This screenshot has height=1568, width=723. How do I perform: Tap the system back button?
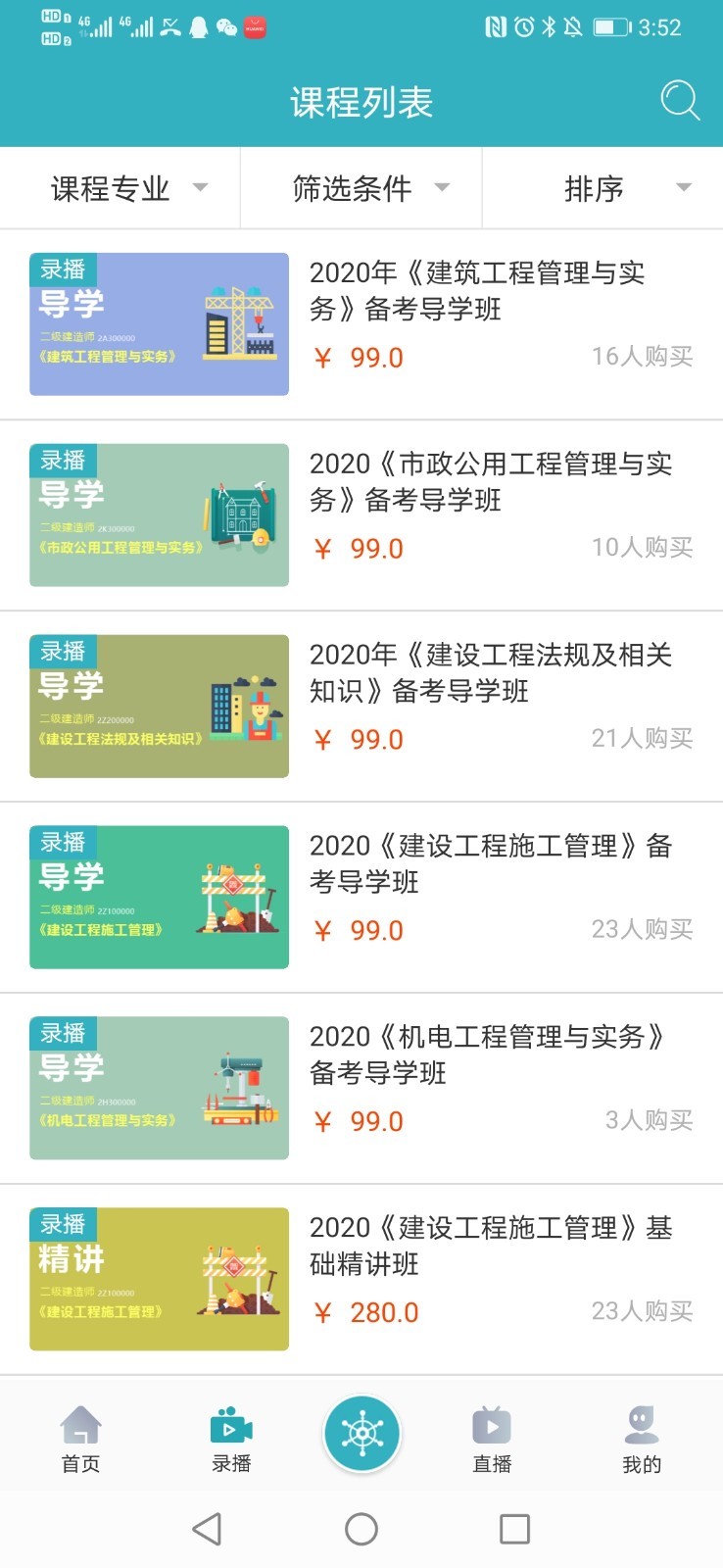(207, 1529)
